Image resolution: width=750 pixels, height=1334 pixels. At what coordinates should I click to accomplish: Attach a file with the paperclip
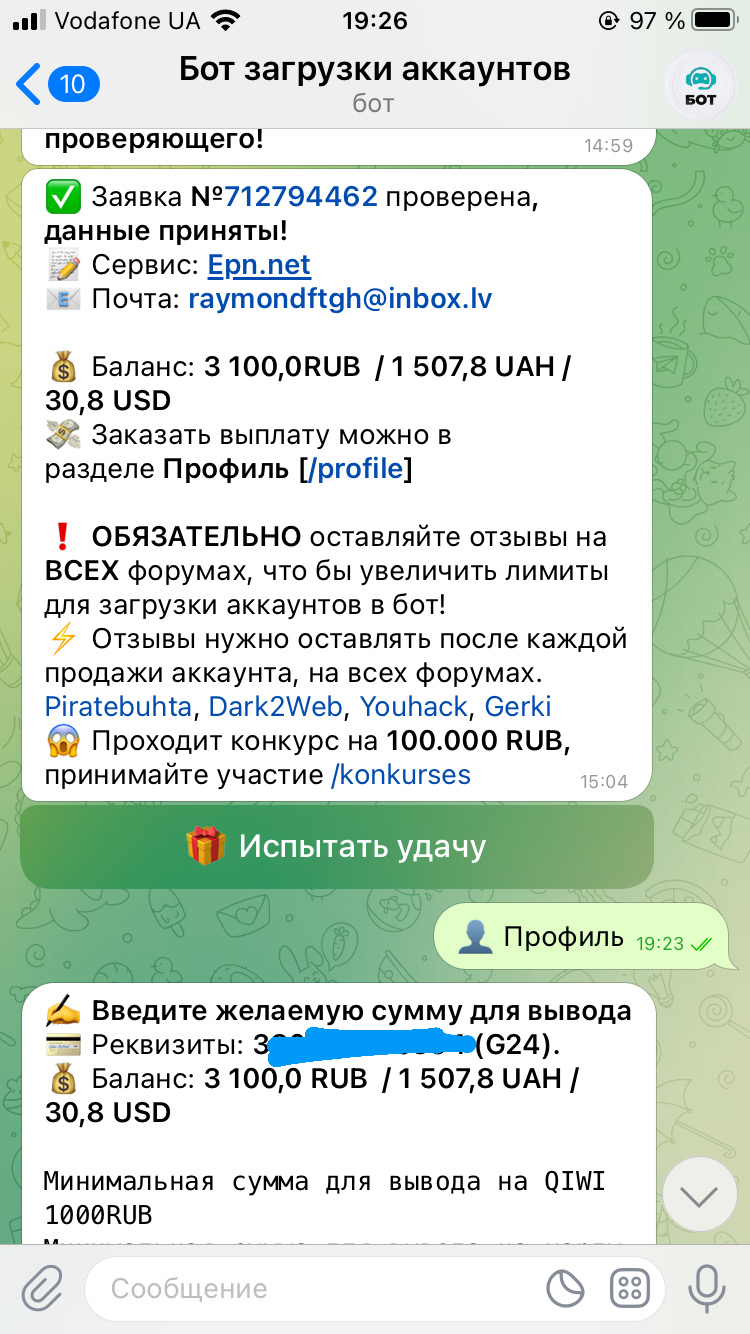click(x=42, y=1288)
